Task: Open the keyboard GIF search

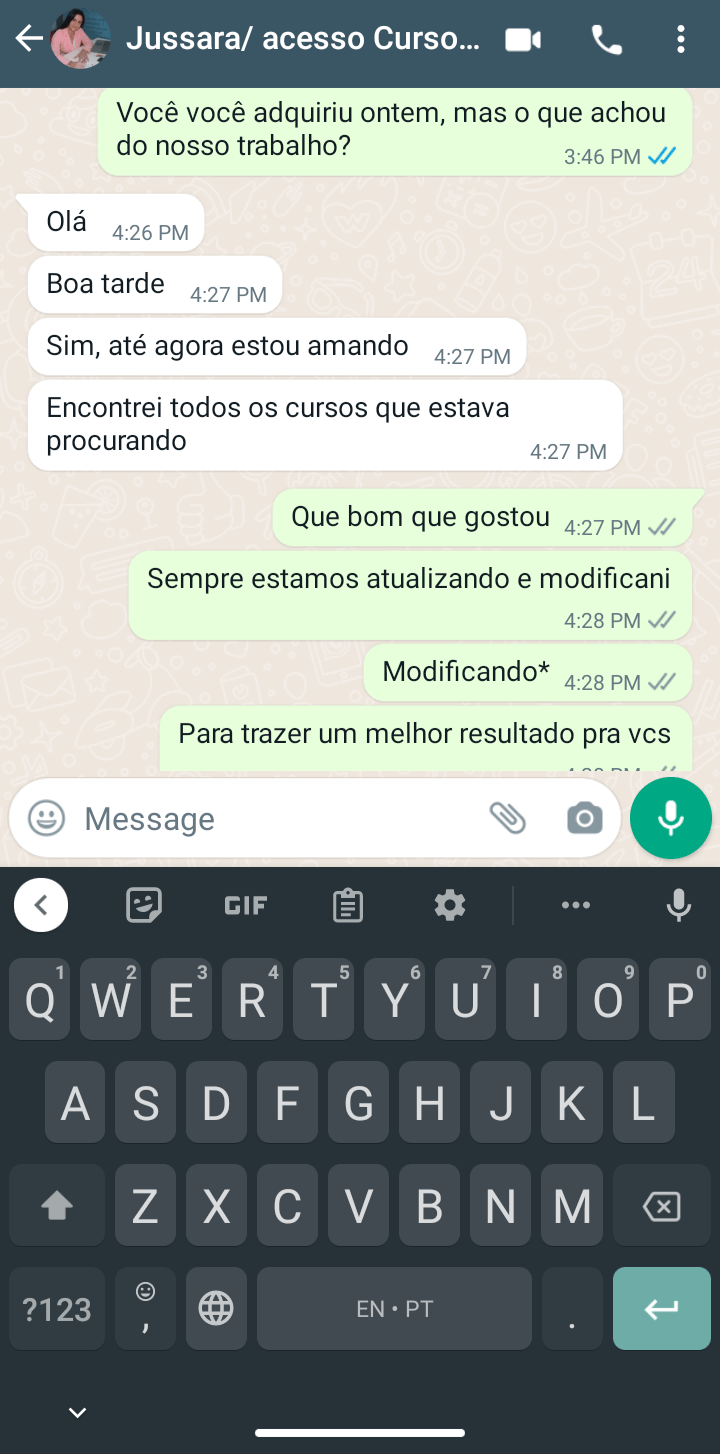Action: coord(246,906)
